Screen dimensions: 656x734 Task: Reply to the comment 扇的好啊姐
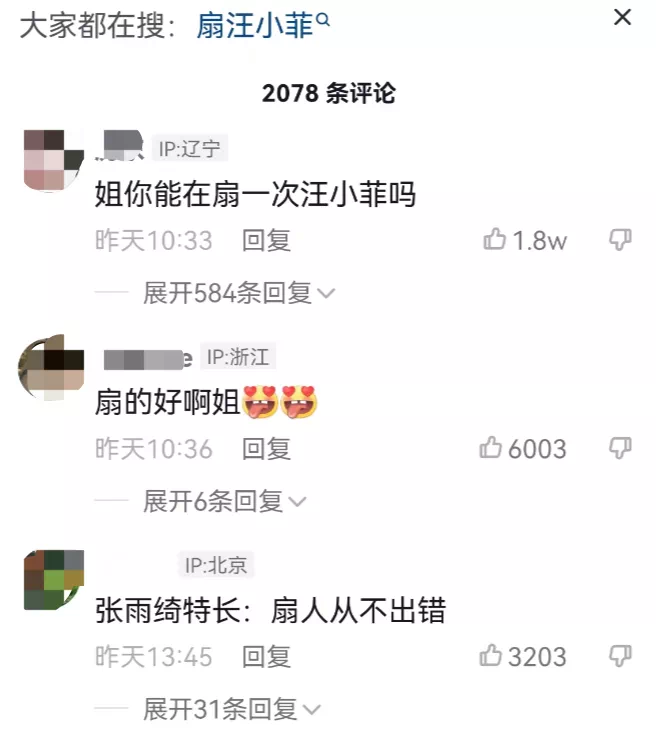266,449
